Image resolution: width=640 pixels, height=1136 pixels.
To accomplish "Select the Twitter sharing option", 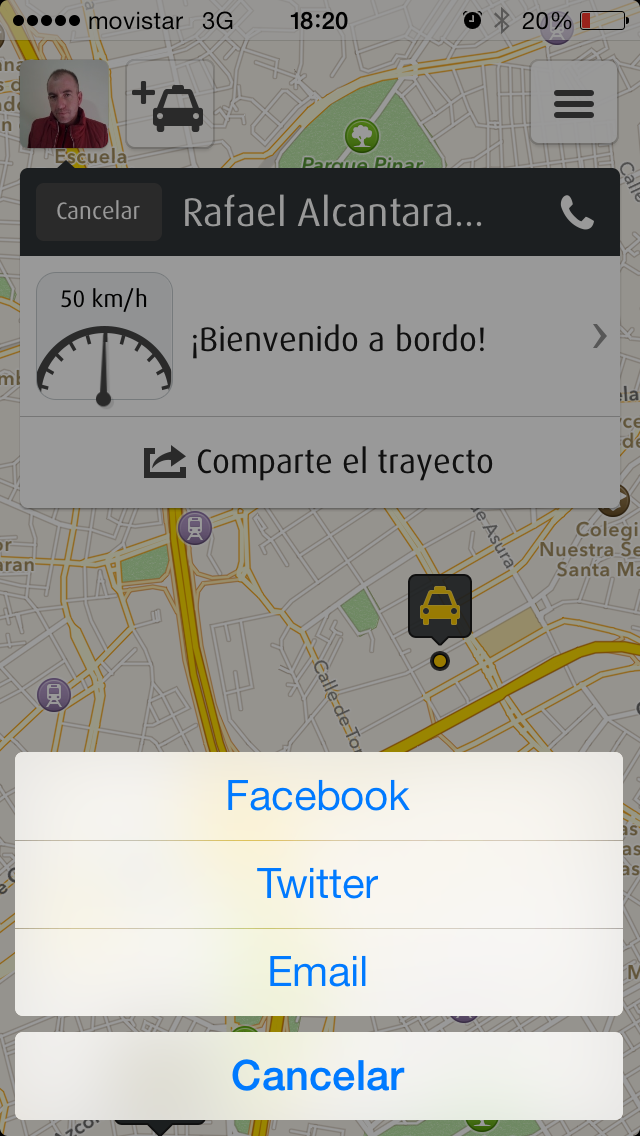I will point(318,884).
